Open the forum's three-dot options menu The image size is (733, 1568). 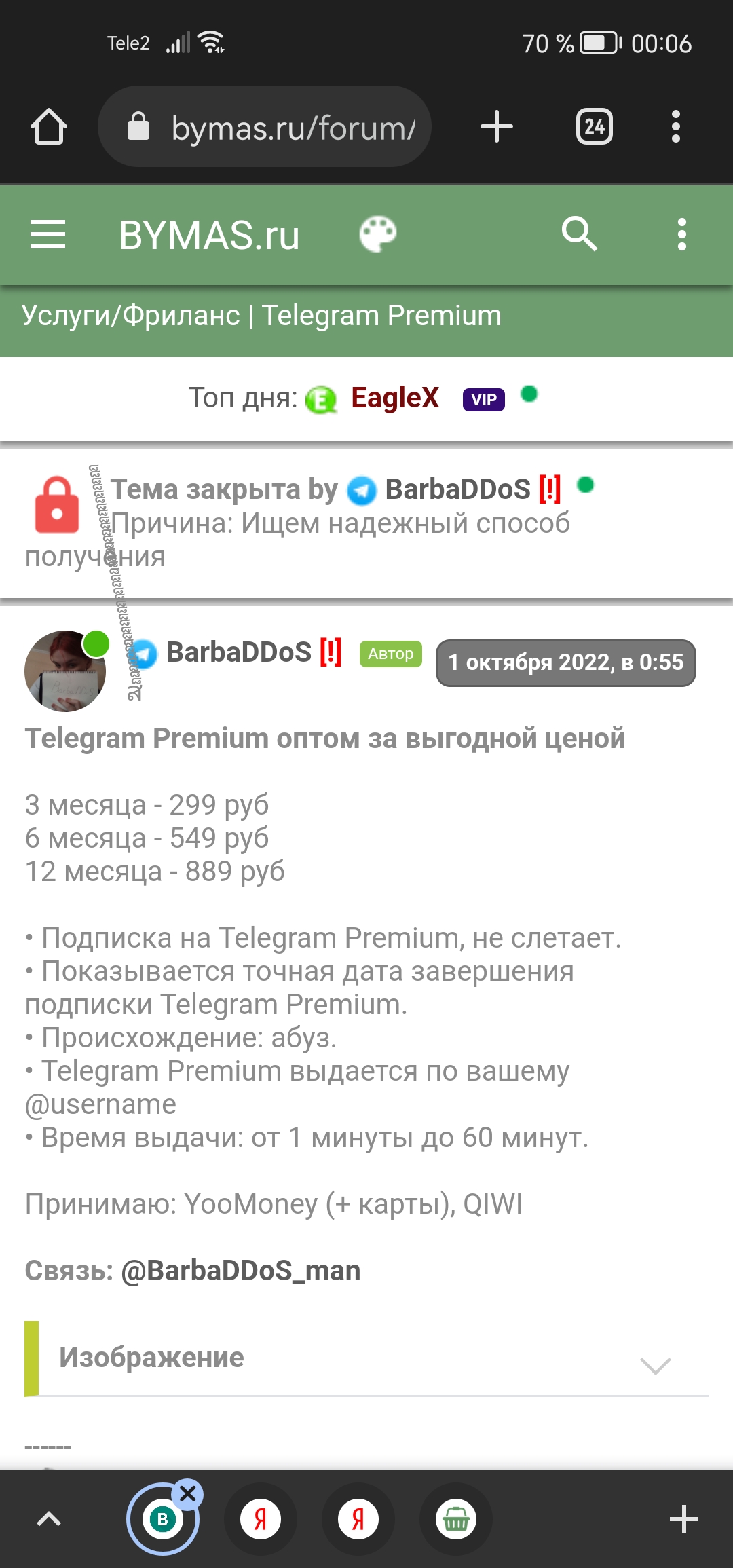(x=681, y=235)
